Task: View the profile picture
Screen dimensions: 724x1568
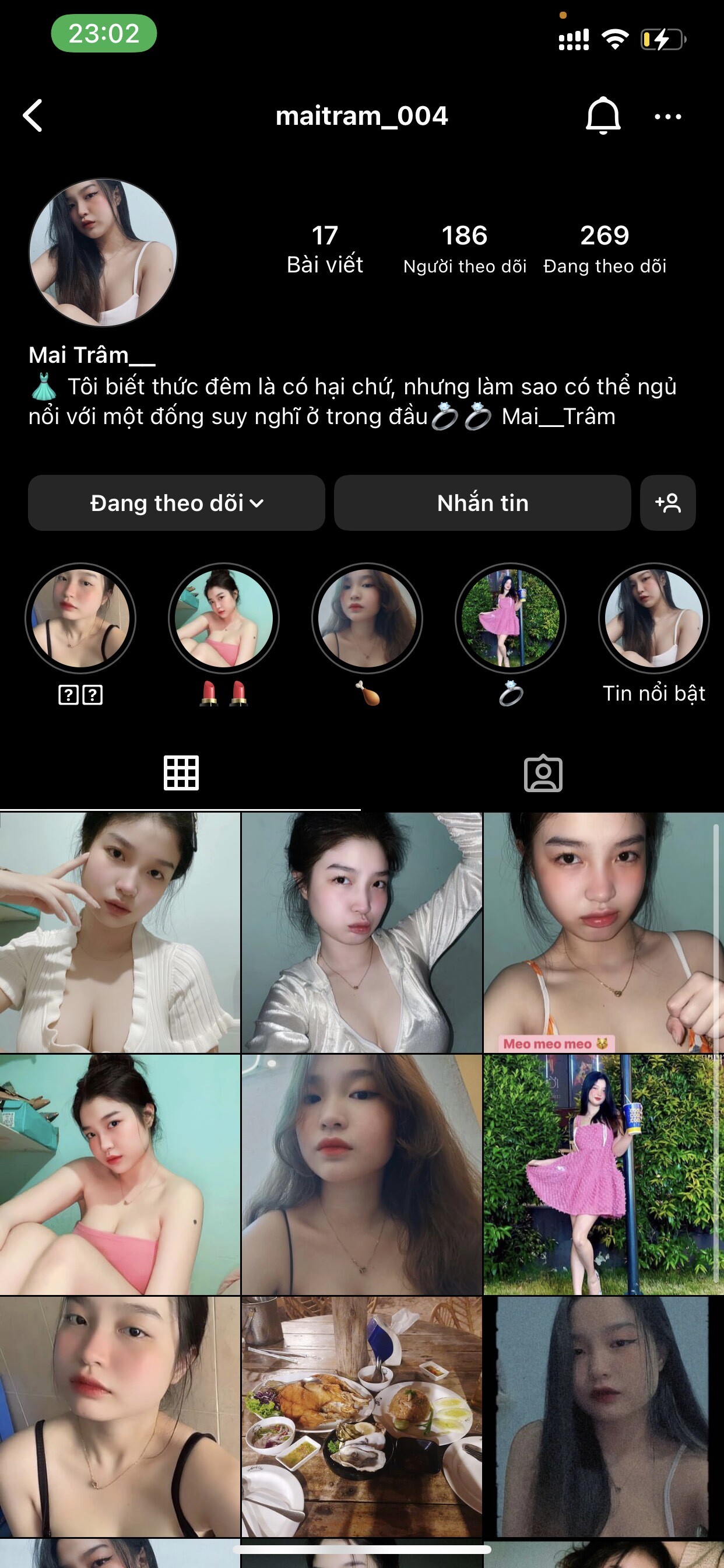Action: point(103,252)
